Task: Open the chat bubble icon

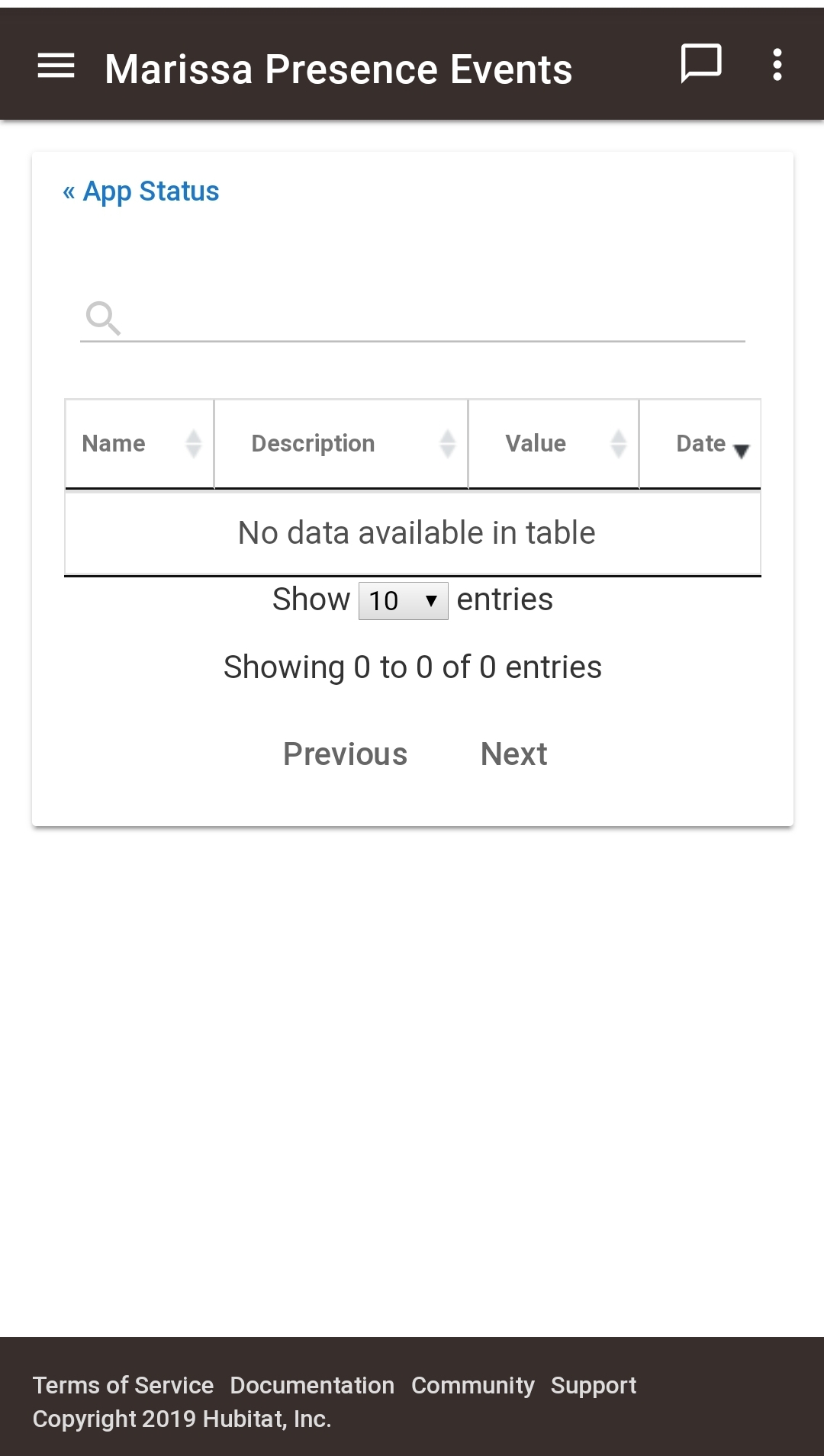Action: (700, 64)
